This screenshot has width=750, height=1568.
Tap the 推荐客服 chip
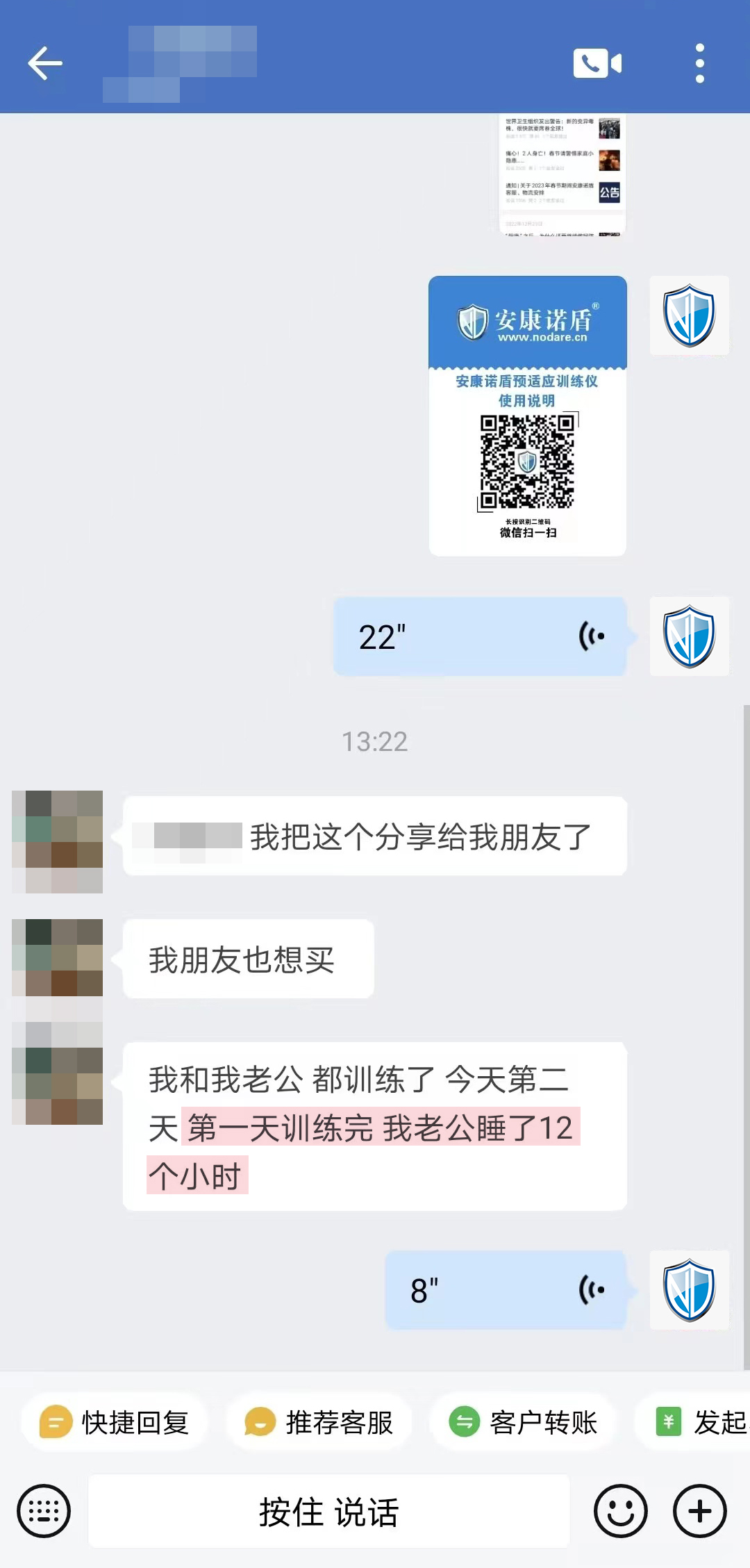coord(319,1422)
